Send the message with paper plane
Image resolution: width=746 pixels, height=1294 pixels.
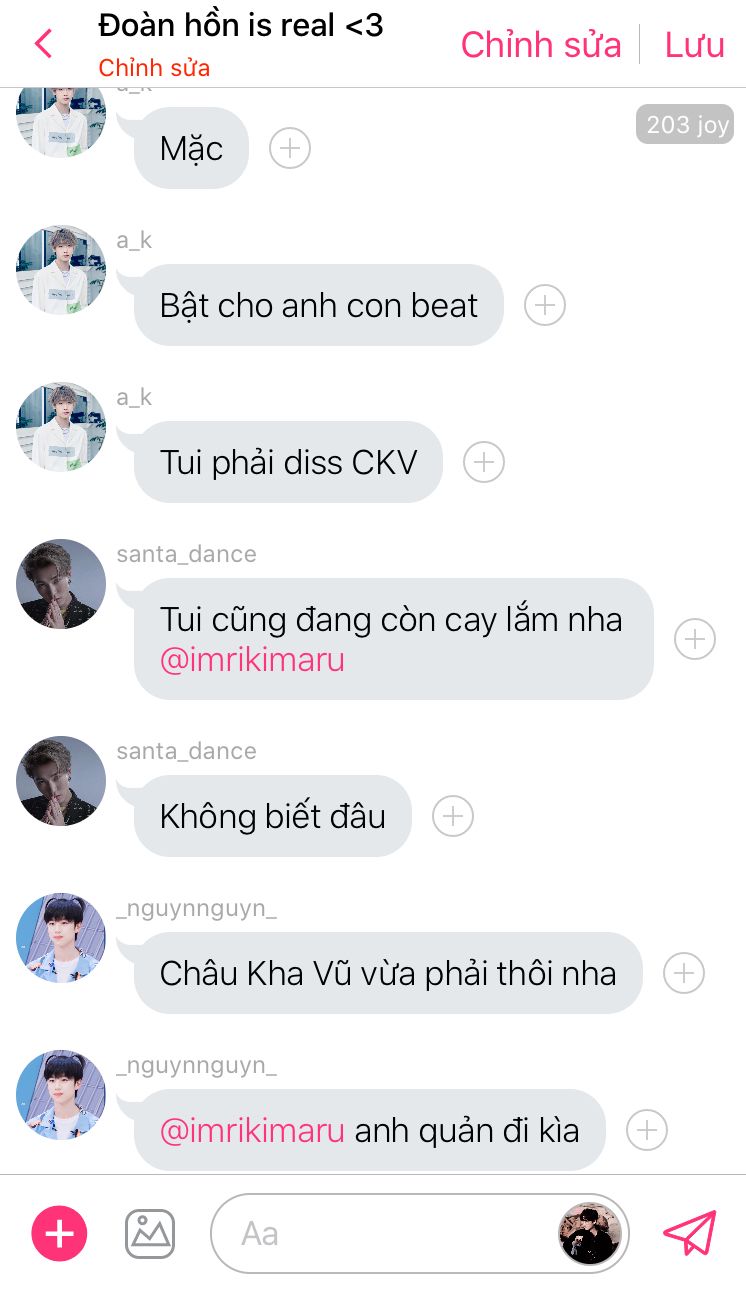click(x=690, y=1234)
